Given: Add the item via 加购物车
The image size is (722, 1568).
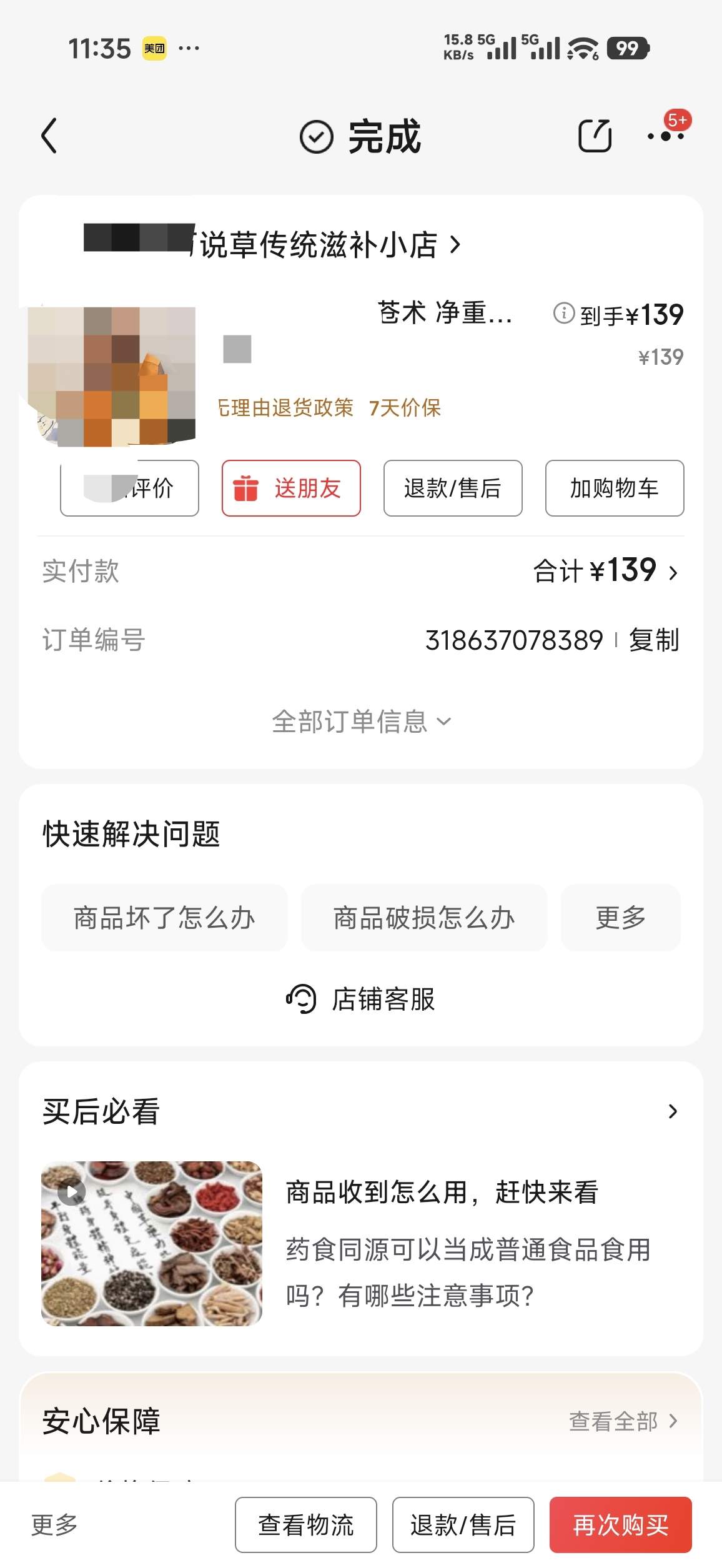Looking at the screenshot, I should (x=615, y=488).
